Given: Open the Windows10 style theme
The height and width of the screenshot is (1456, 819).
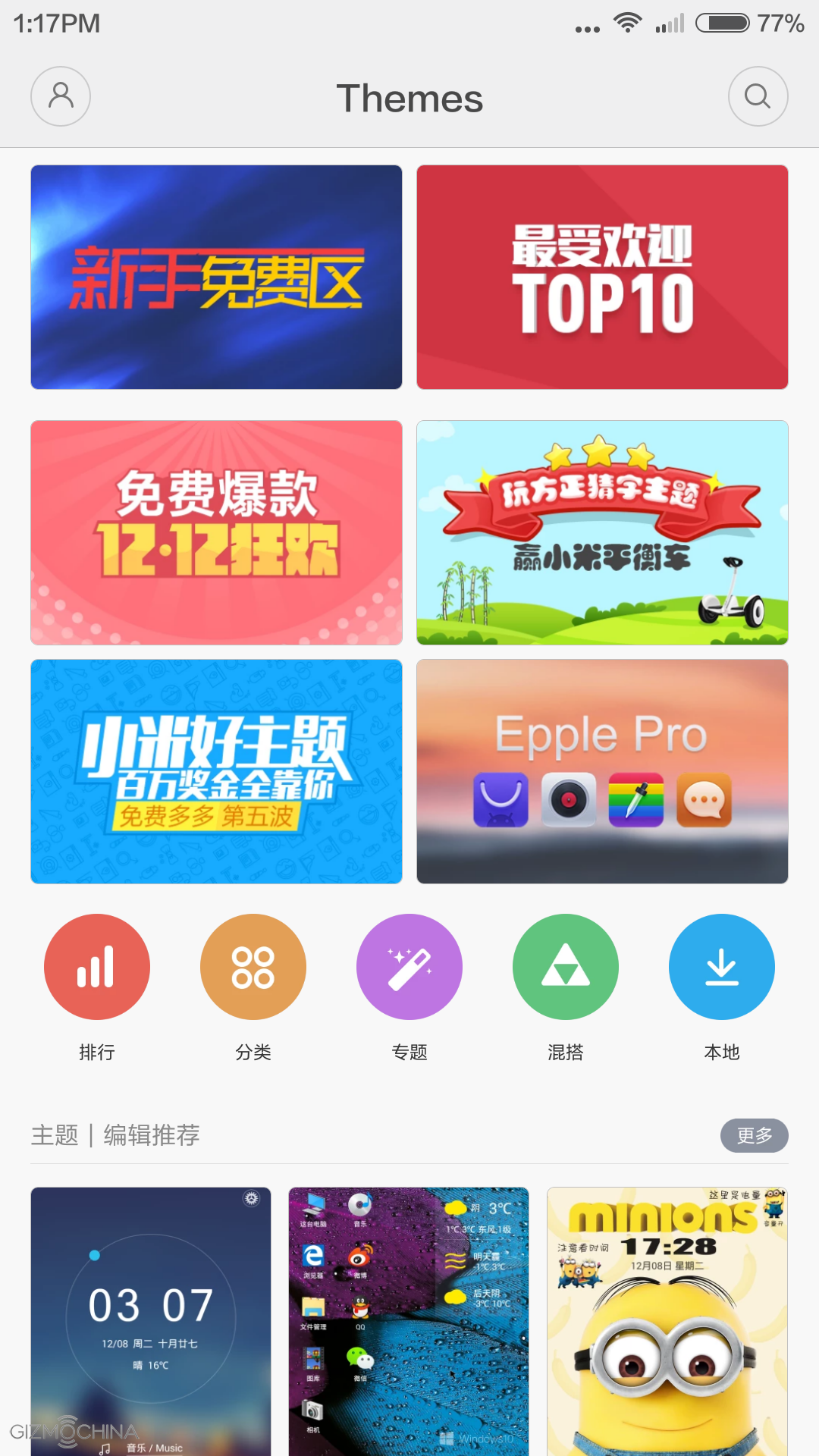Looking at the screenshot, I should click(409, 1321).
